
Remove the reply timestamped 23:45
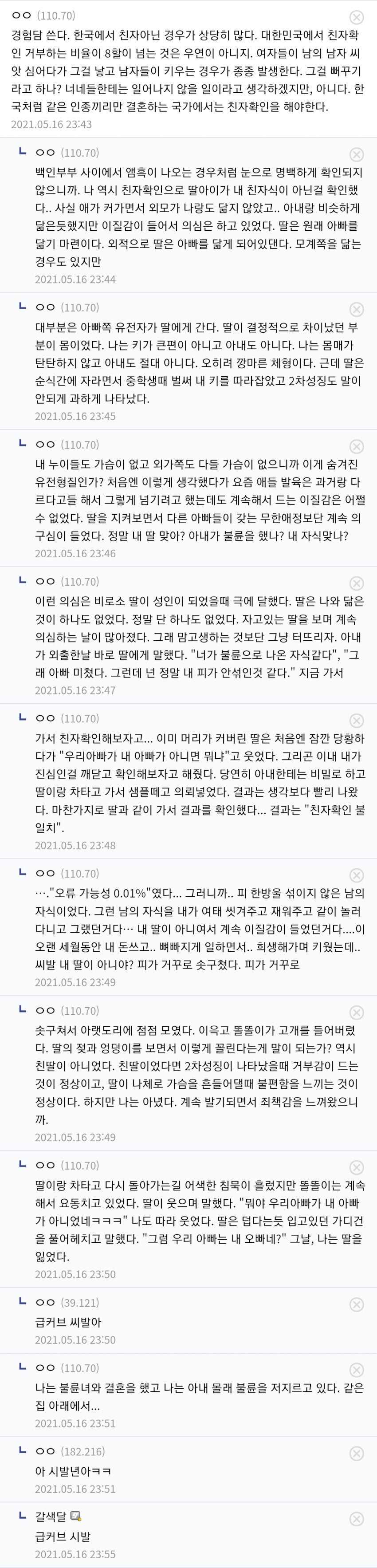(357, 309)
